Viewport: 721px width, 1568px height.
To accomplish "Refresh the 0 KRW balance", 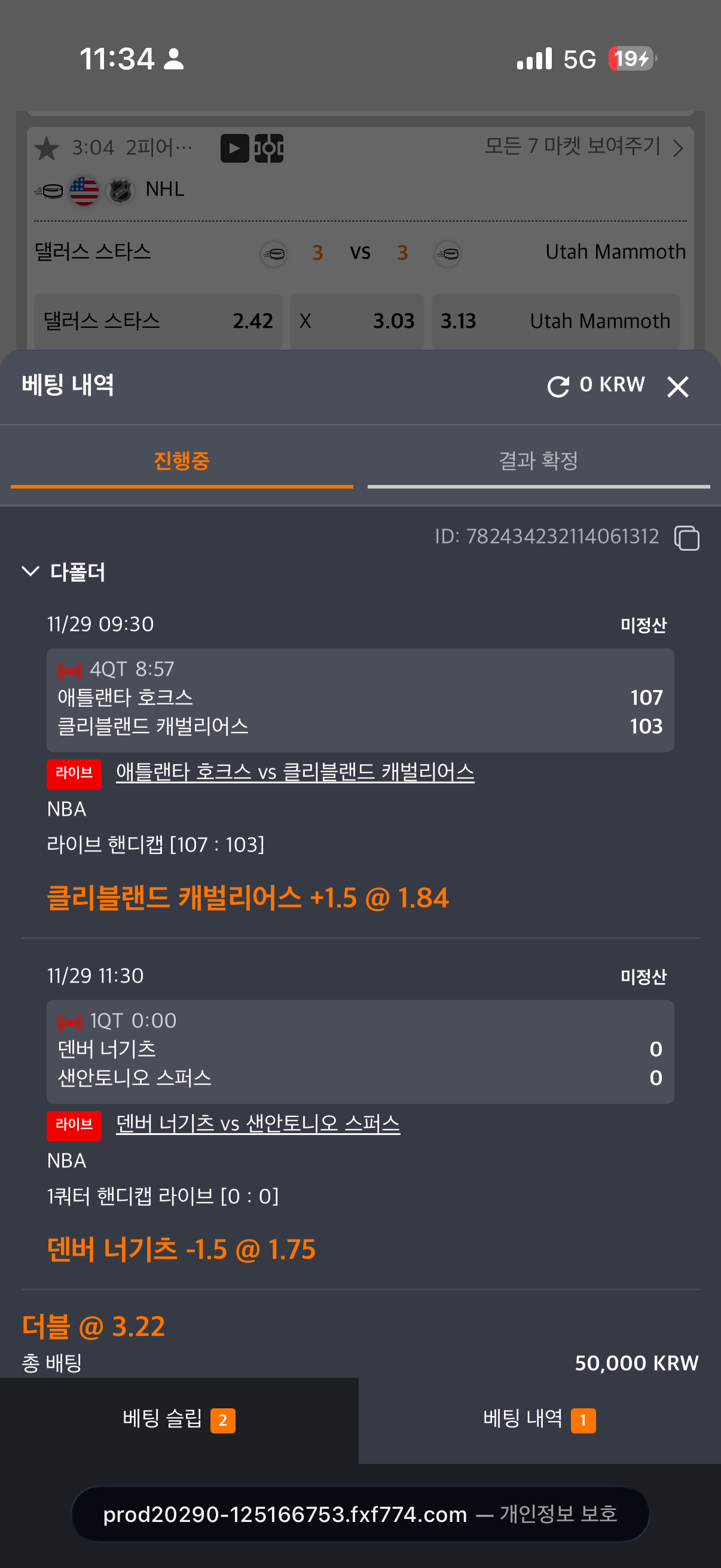I will [558, 386].
